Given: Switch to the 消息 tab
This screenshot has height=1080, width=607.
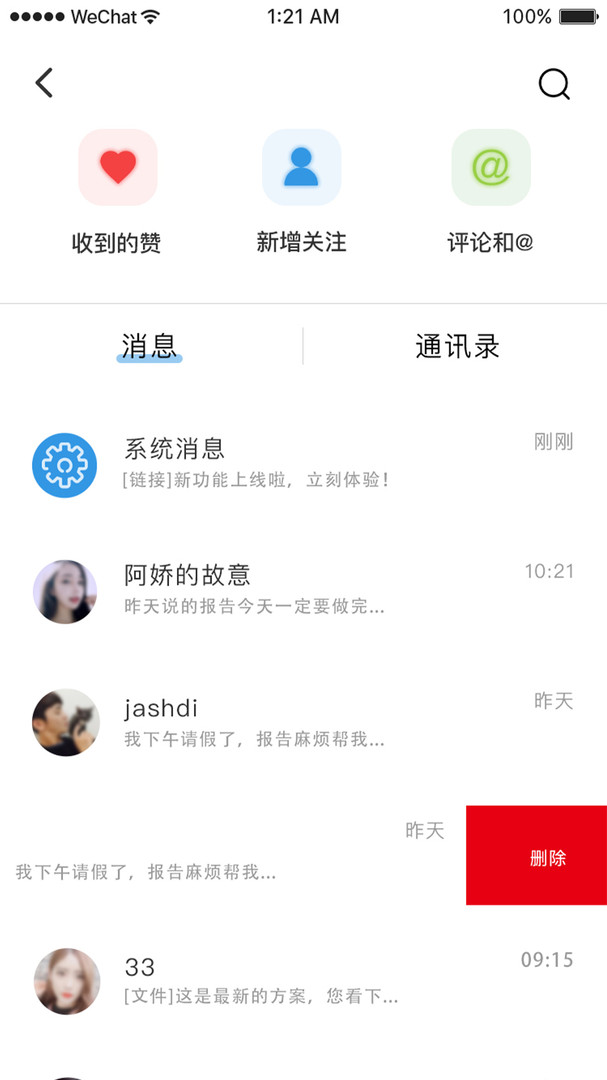Looking at the screenshot, I should [149, 346].
